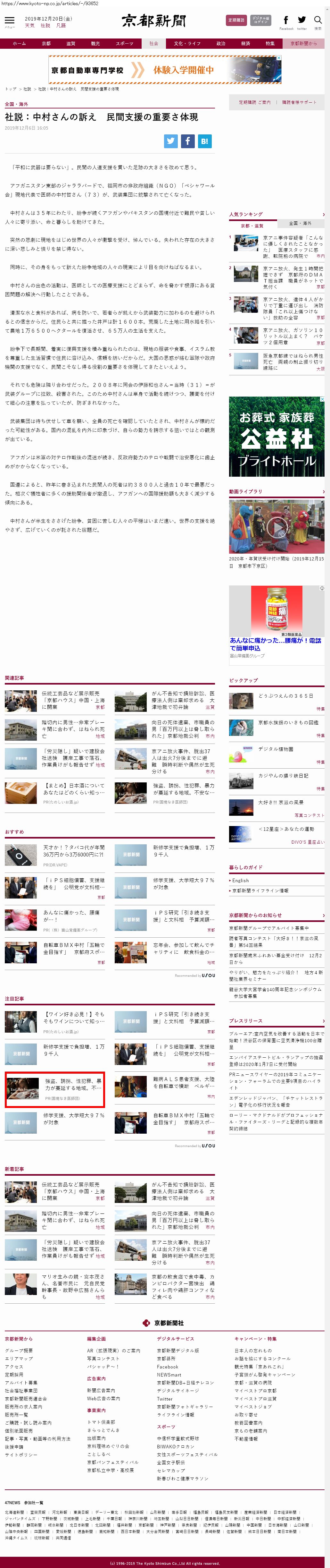Select the 全国・海外 ranking tab
The height and width of the screenshot is (1568, 330).
pyautogui.click(x=300, y=223)
